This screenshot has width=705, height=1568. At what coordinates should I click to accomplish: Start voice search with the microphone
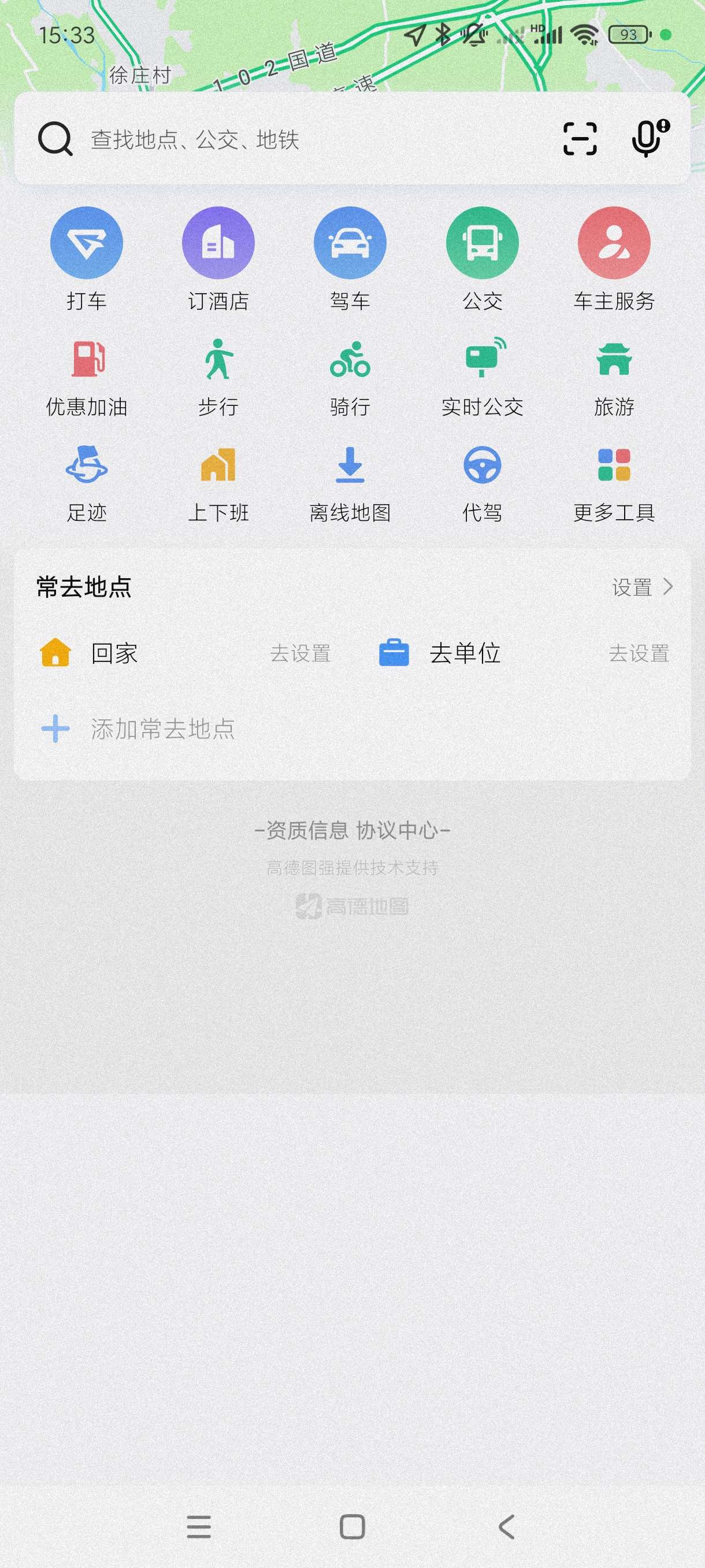(x=648, y=139)
